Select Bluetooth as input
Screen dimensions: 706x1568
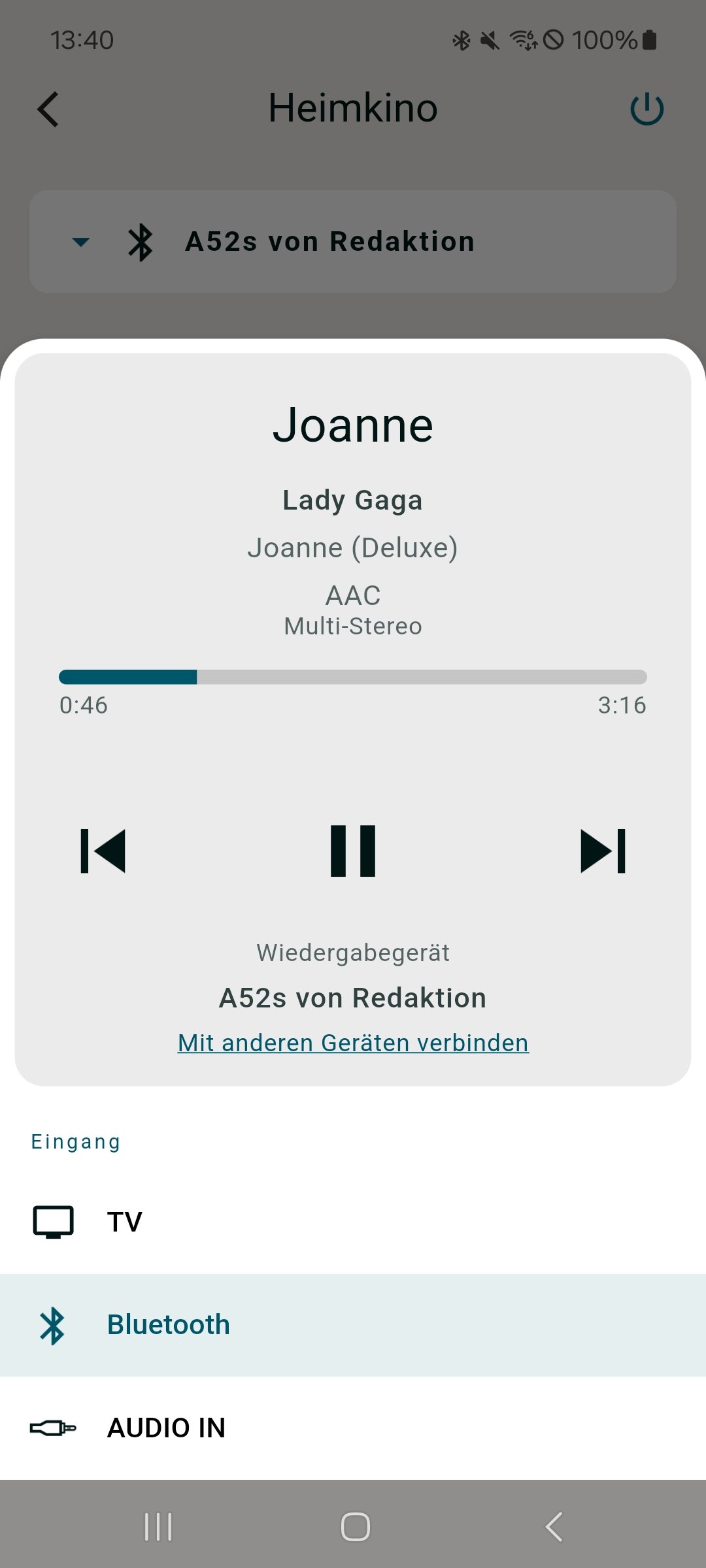coord(353,1325)
